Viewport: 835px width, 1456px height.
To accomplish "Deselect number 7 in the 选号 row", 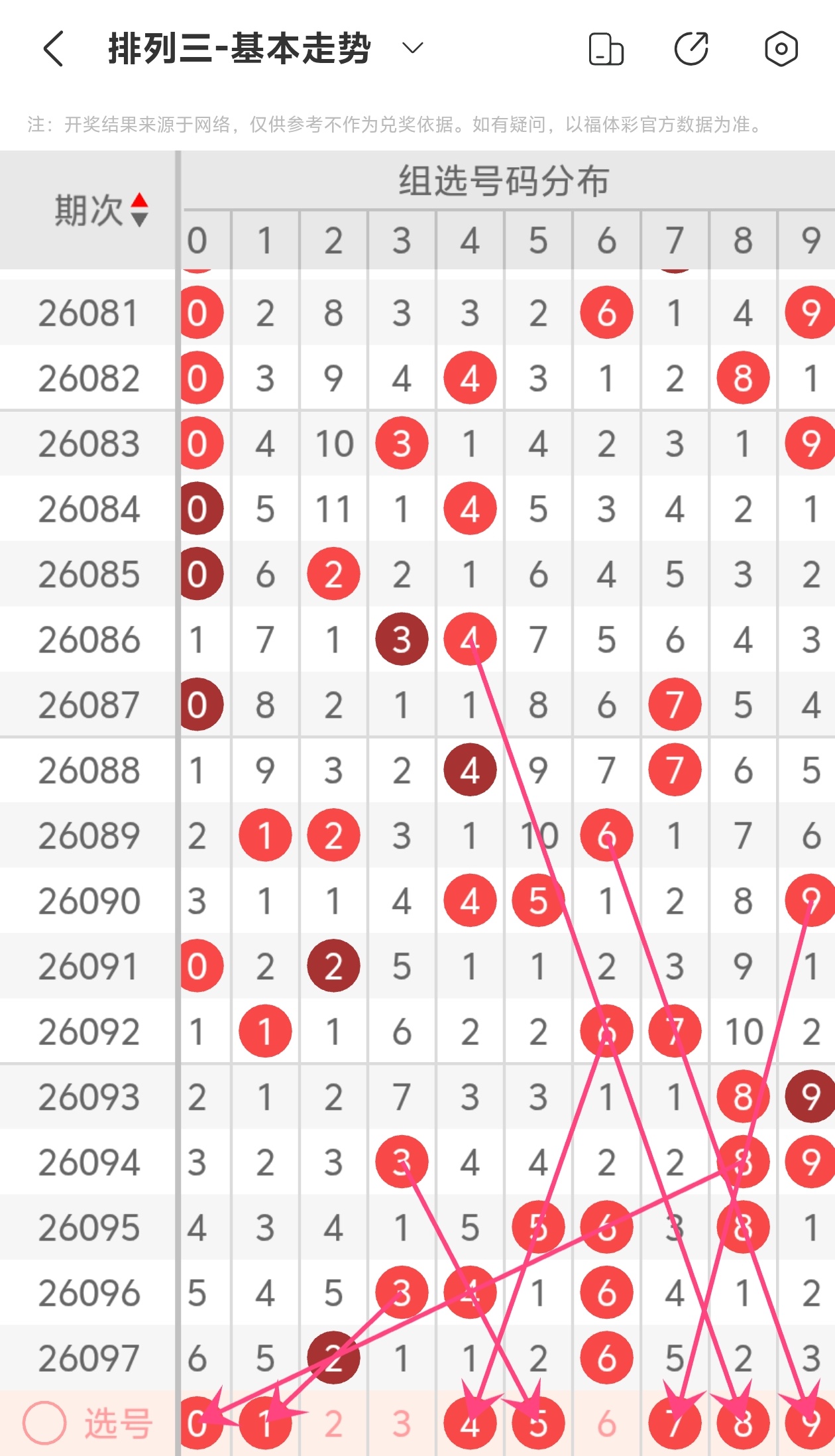I will pos(675,1423).
